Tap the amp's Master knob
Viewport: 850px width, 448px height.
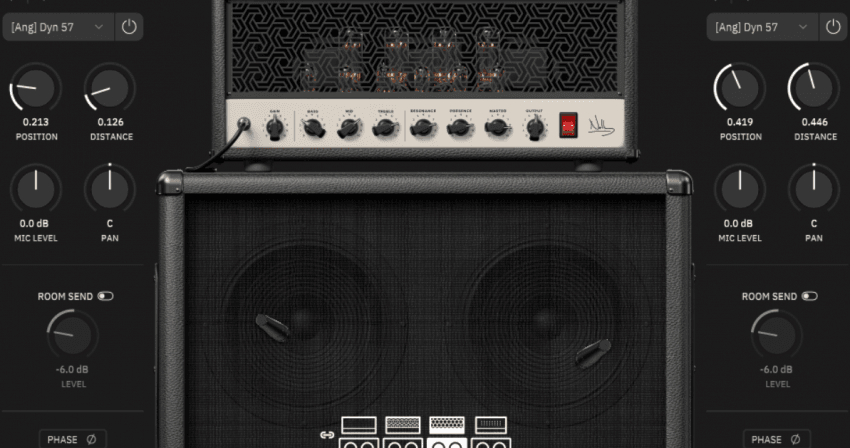[x=496, y=127]
